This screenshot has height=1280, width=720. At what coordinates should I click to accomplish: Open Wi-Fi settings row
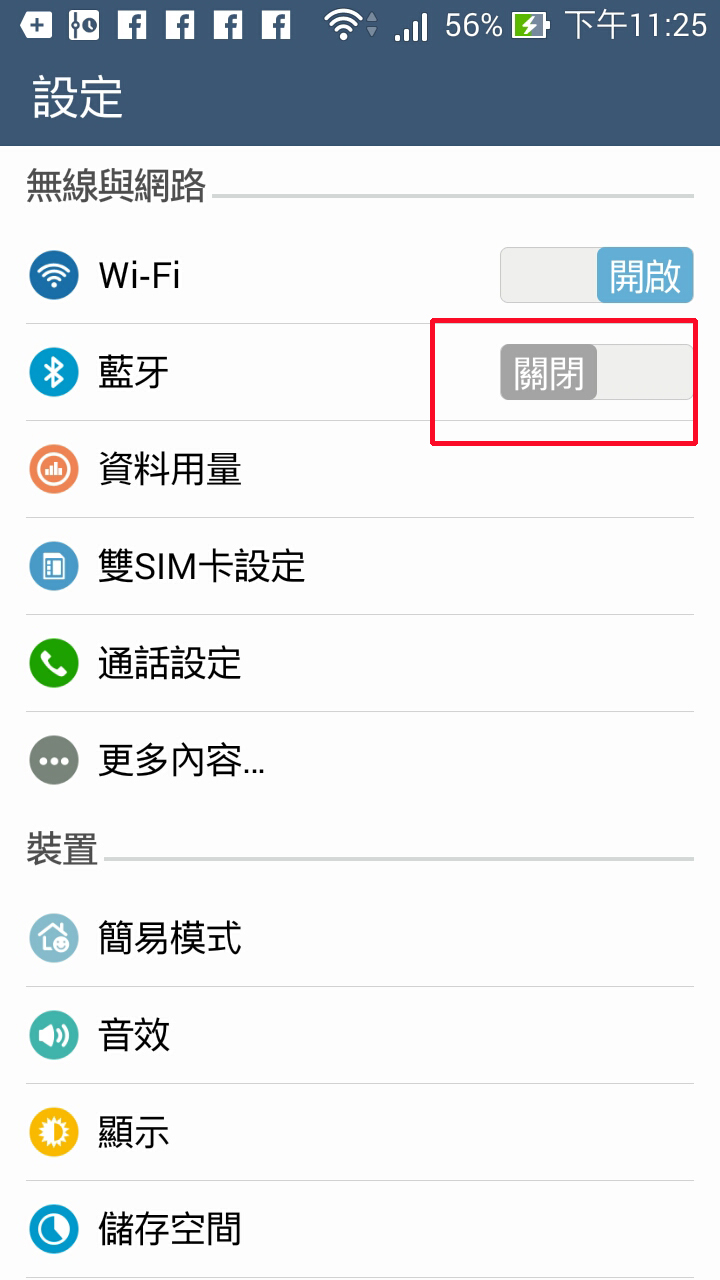pyautogui.click(x=360, y=275)
